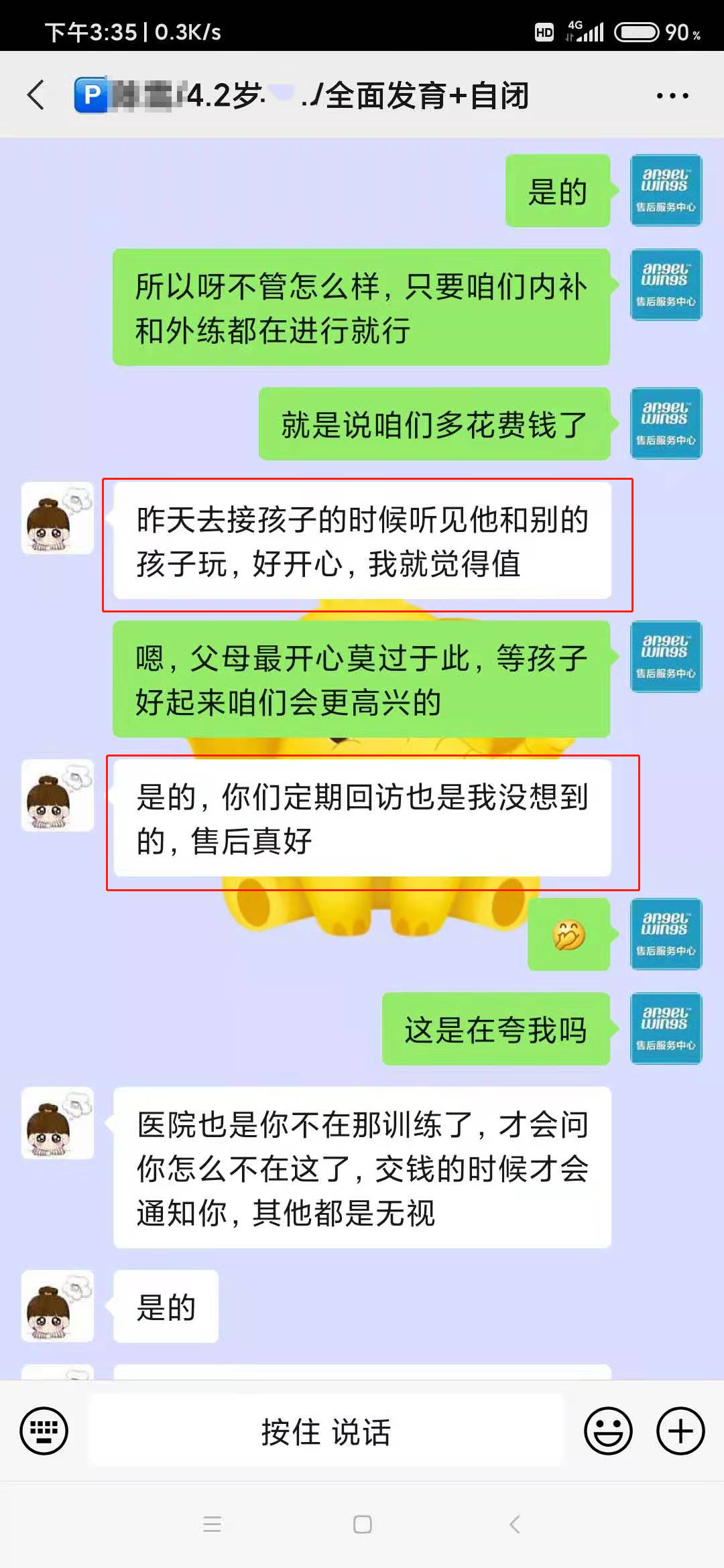Open recent apps from the navigation bar
The width and height of the screenshot is (724, 1568).
point(212,1524)
